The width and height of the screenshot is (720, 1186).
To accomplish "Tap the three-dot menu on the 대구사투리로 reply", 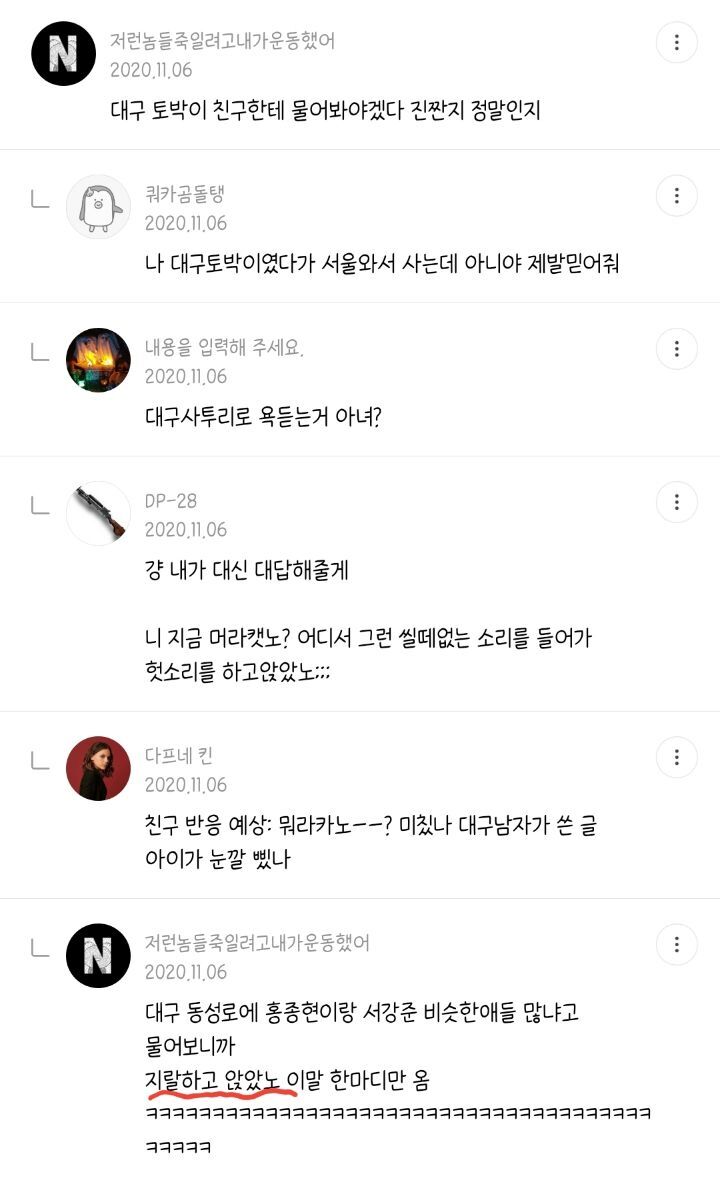I will (677, 349).
